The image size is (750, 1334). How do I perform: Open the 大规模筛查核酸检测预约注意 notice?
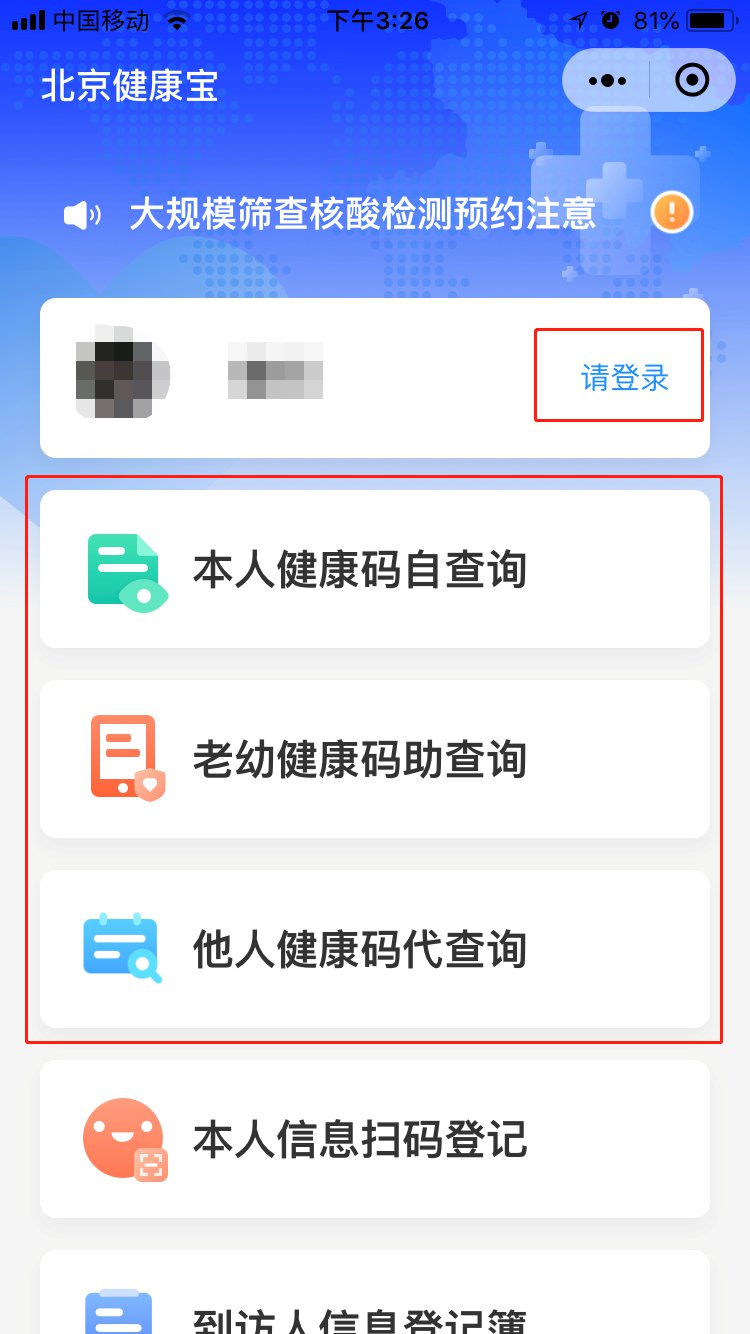pos(362,213)
